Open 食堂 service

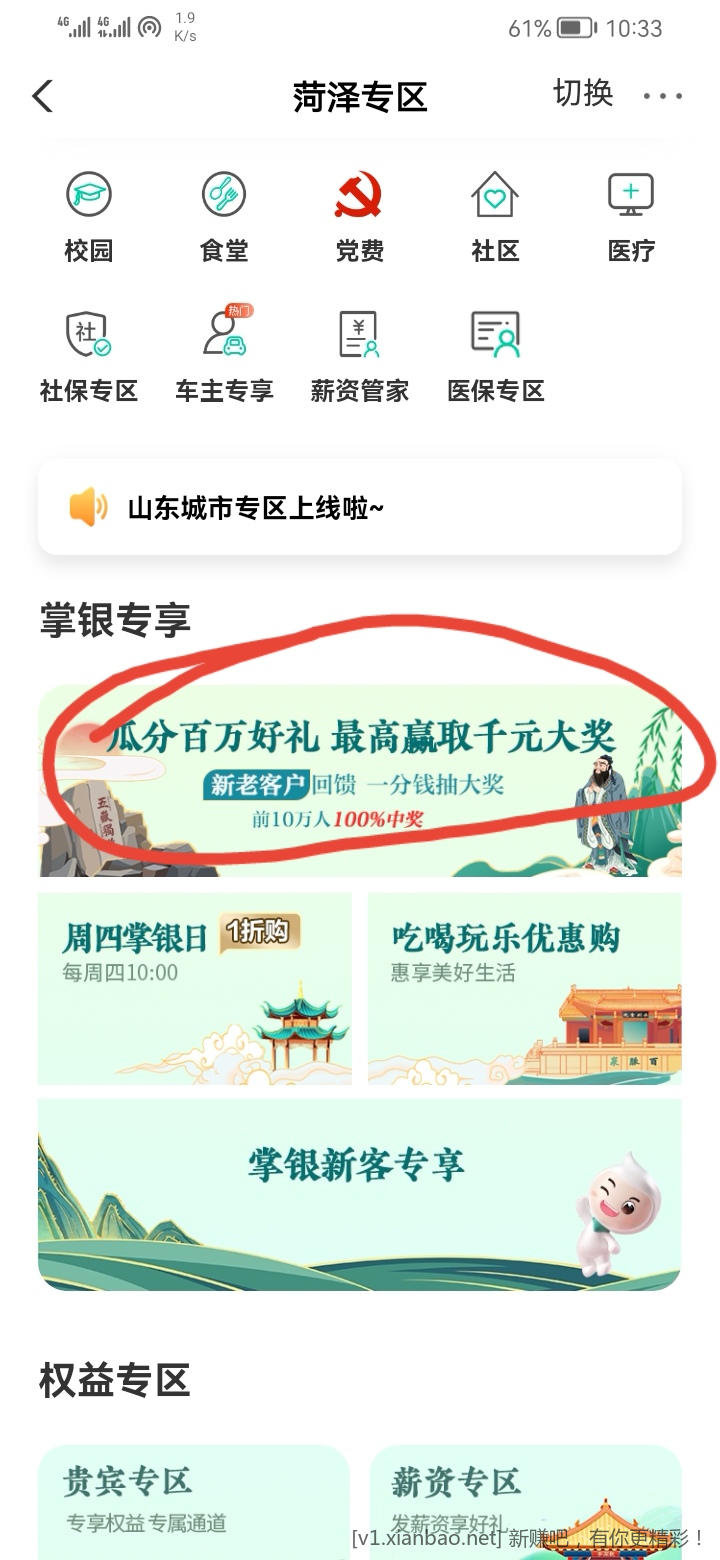pyautogui.click(x=224, y=215)
